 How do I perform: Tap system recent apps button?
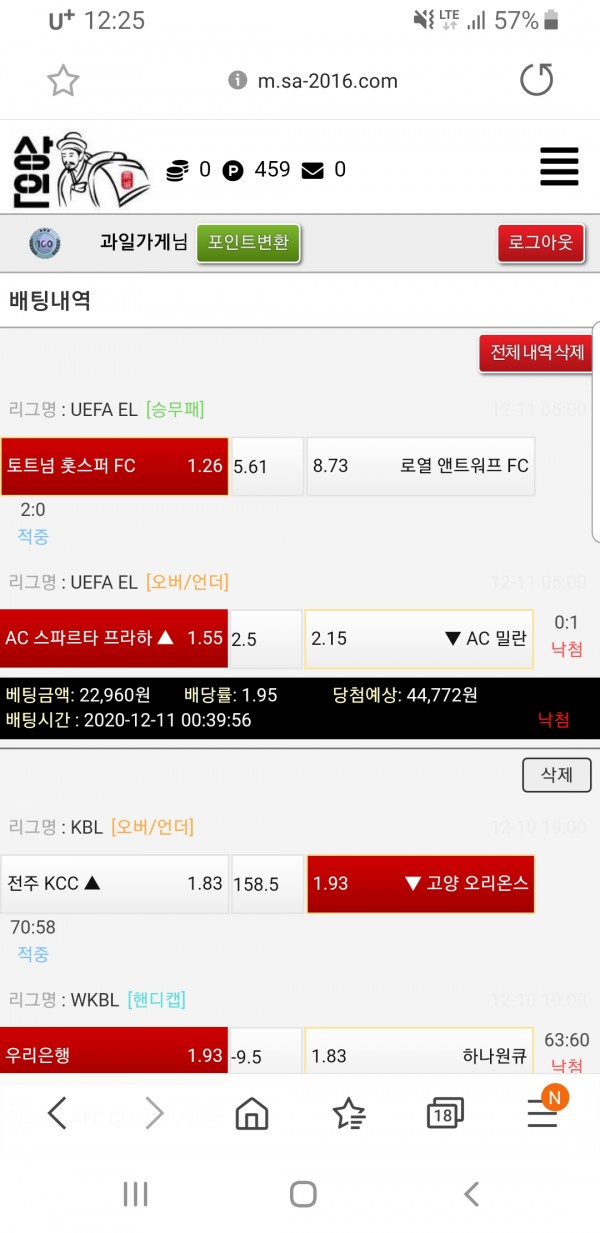pos(135,1193)
